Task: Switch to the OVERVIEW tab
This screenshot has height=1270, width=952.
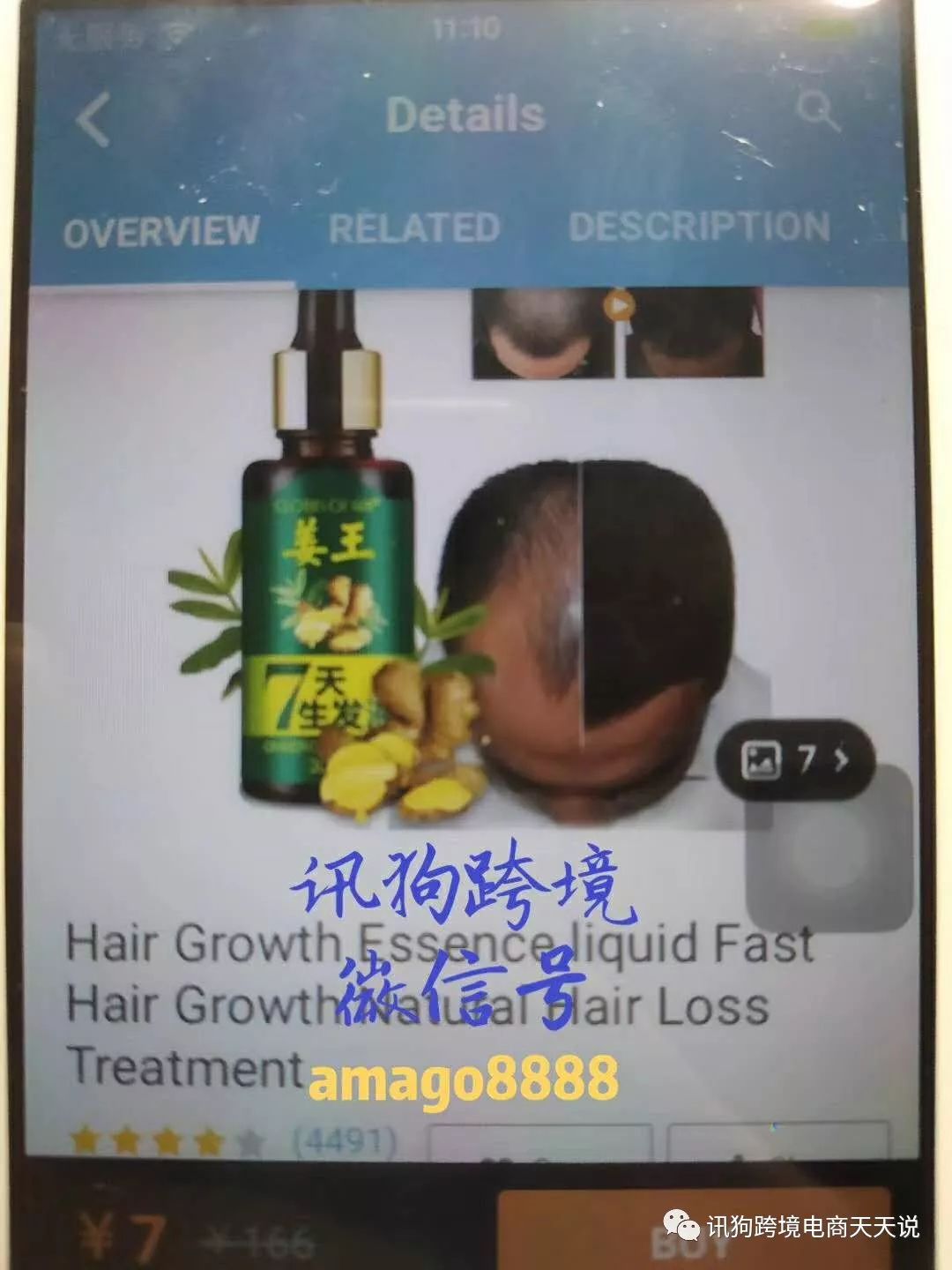Action: click(x=160, y=231)
